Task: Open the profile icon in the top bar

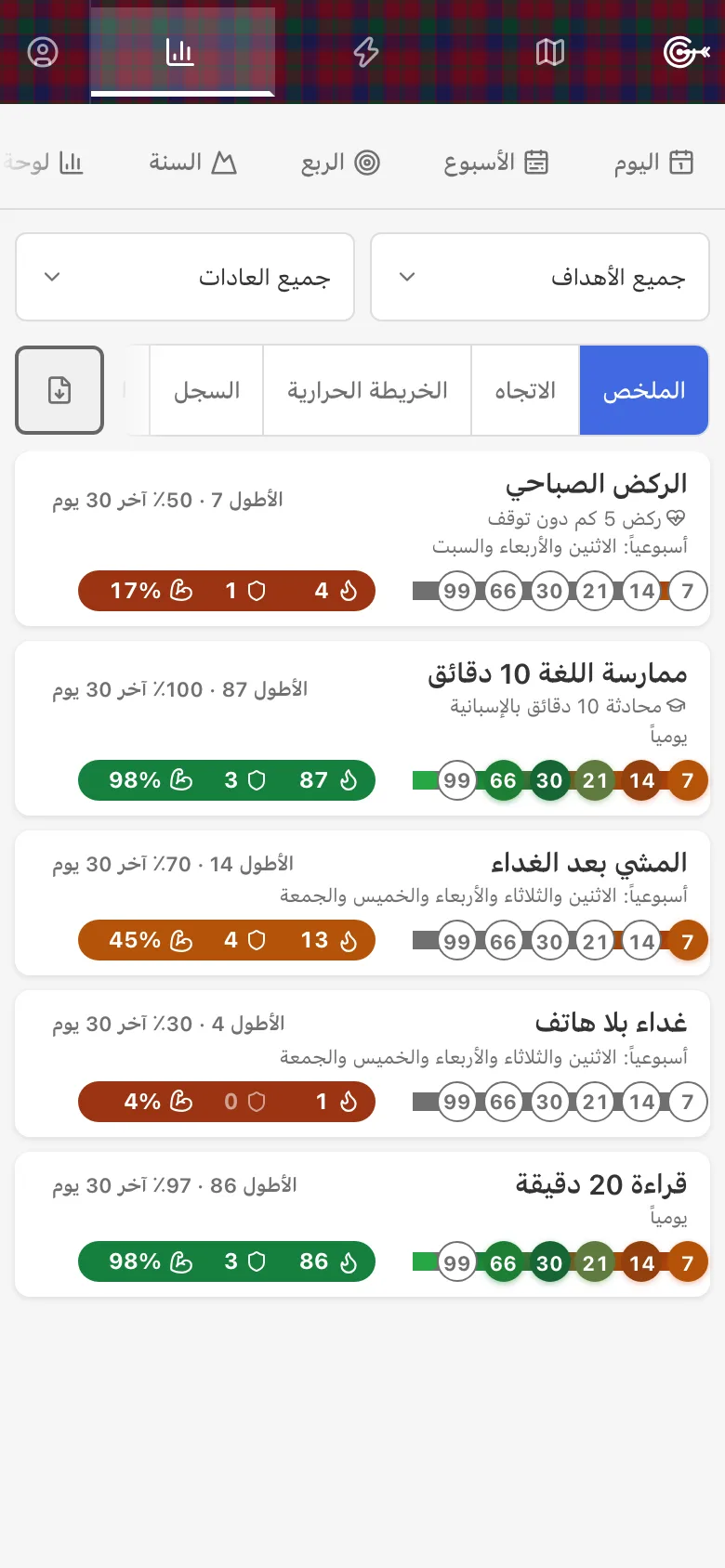Action: click(43, 52)
